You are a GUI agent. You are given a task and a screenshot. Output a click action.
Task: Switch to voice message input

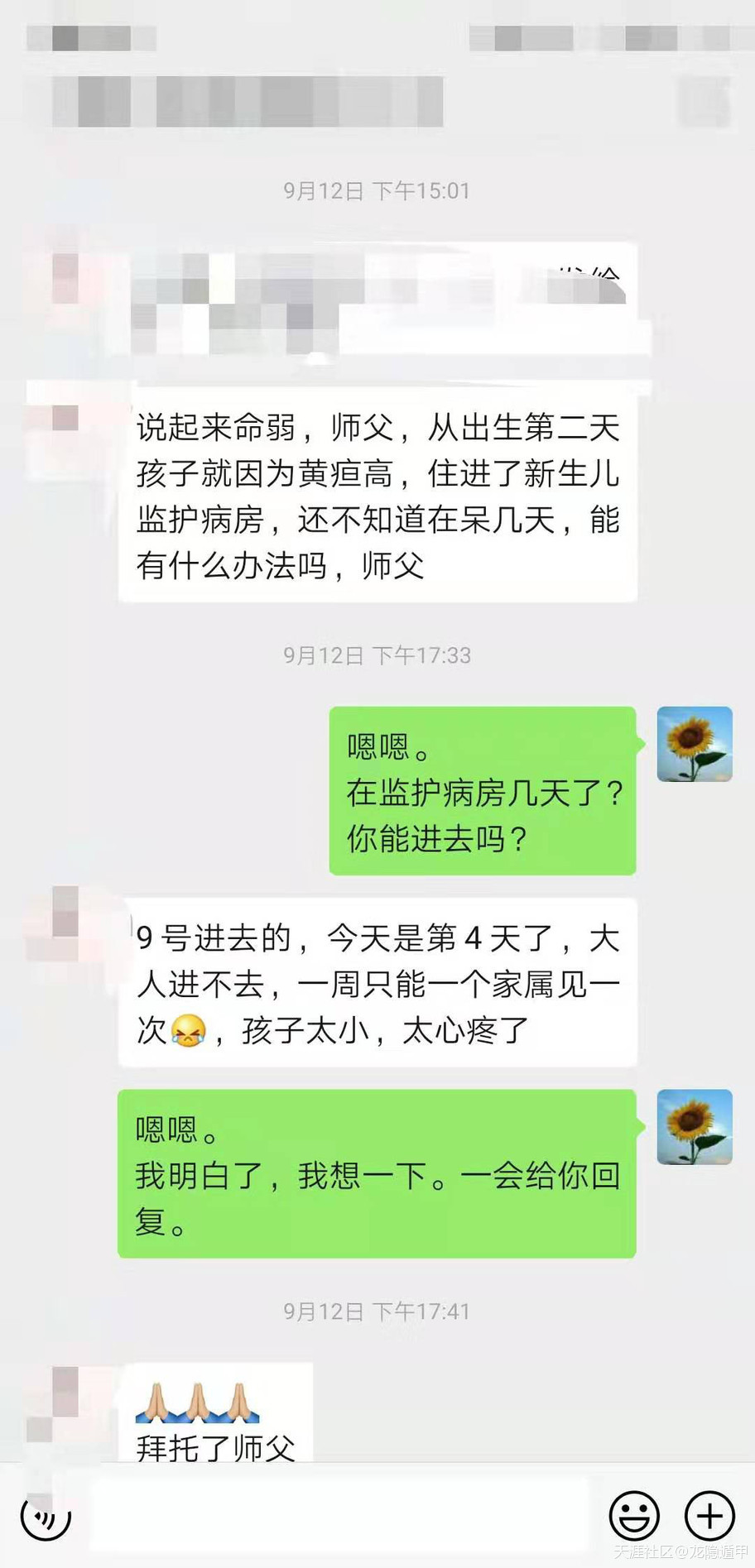click(x=46, y=1517)
